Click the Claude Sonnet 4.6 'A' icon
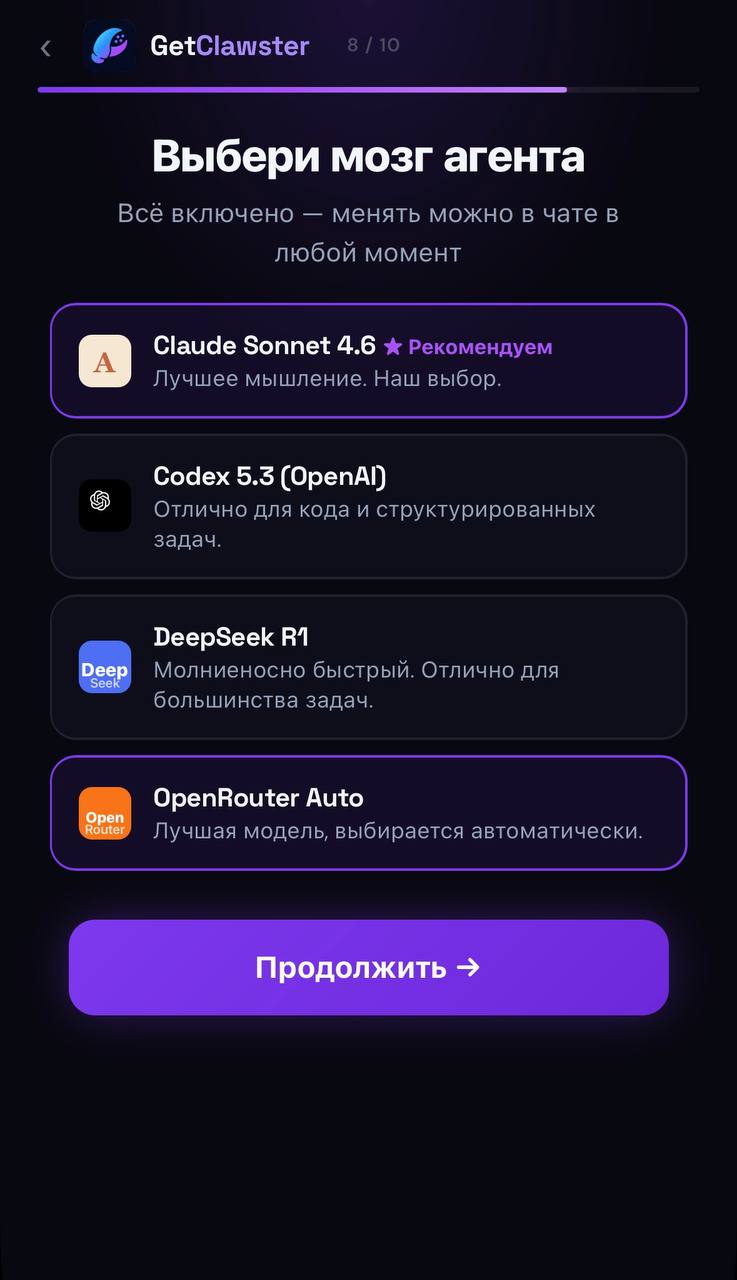Viewport: 737px width, 1280px height. point(105,361)
